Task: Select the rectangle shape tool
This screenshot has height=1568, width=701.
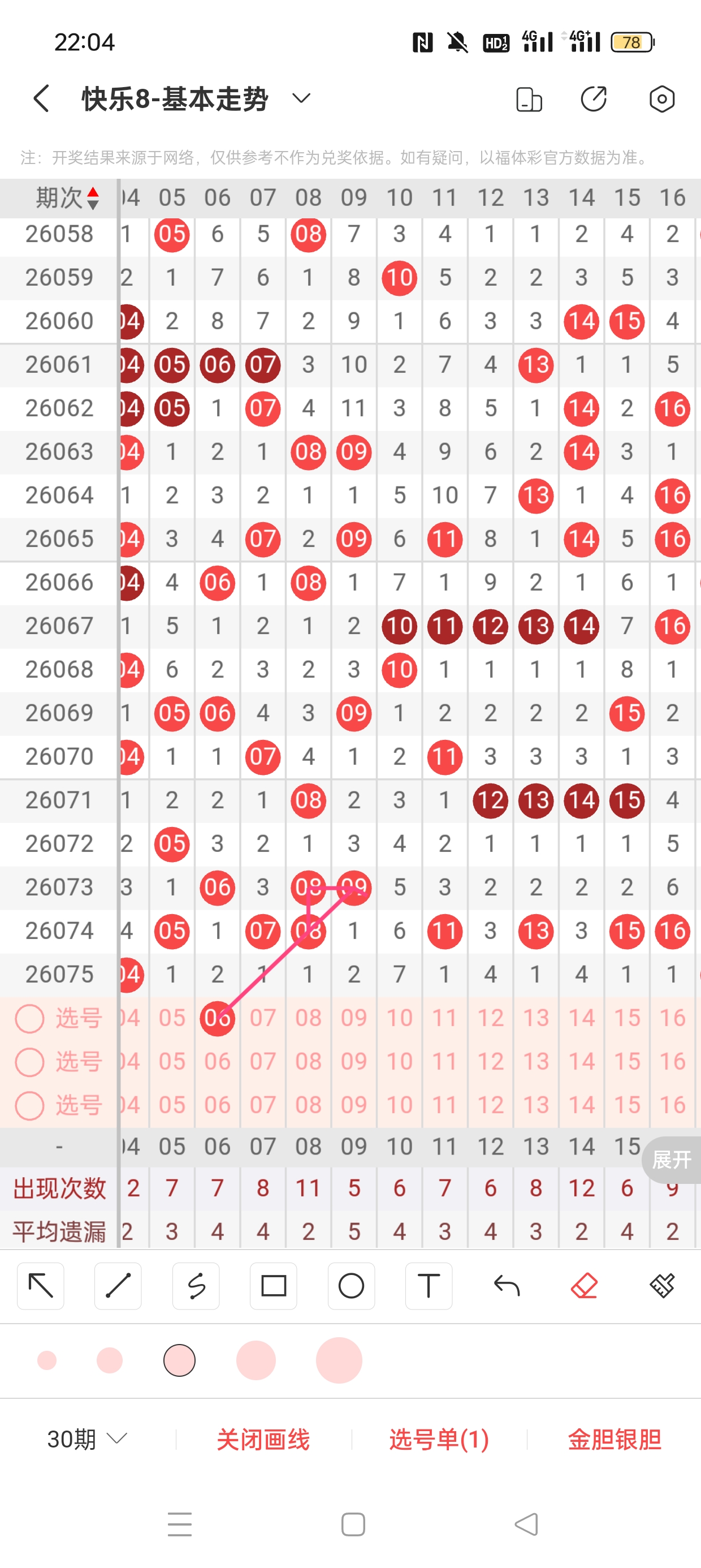Action: tap(273, 1286)
